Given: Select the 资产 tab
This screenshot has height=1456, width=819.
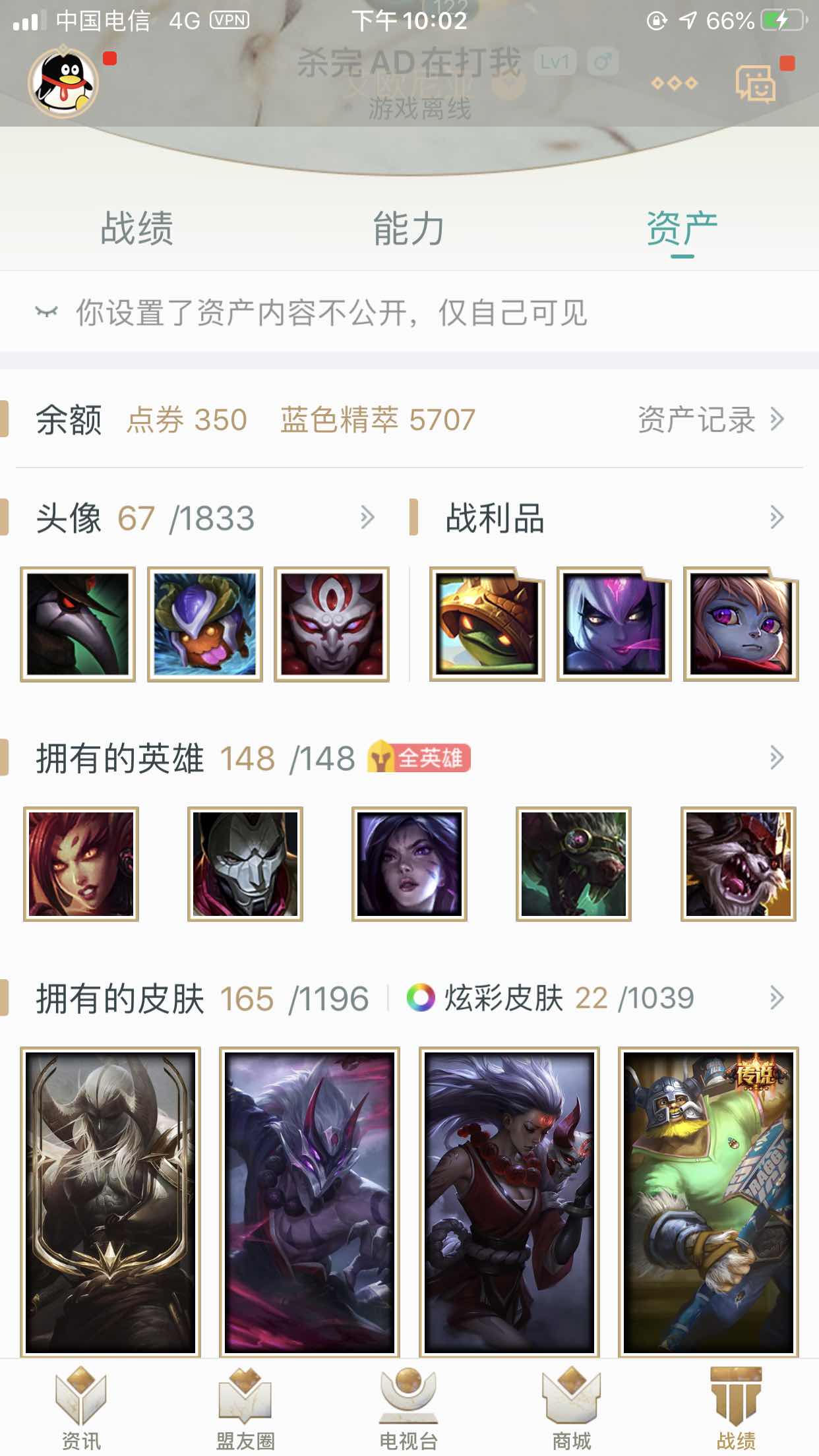Looking at the screenshot, I should point(681,229).
